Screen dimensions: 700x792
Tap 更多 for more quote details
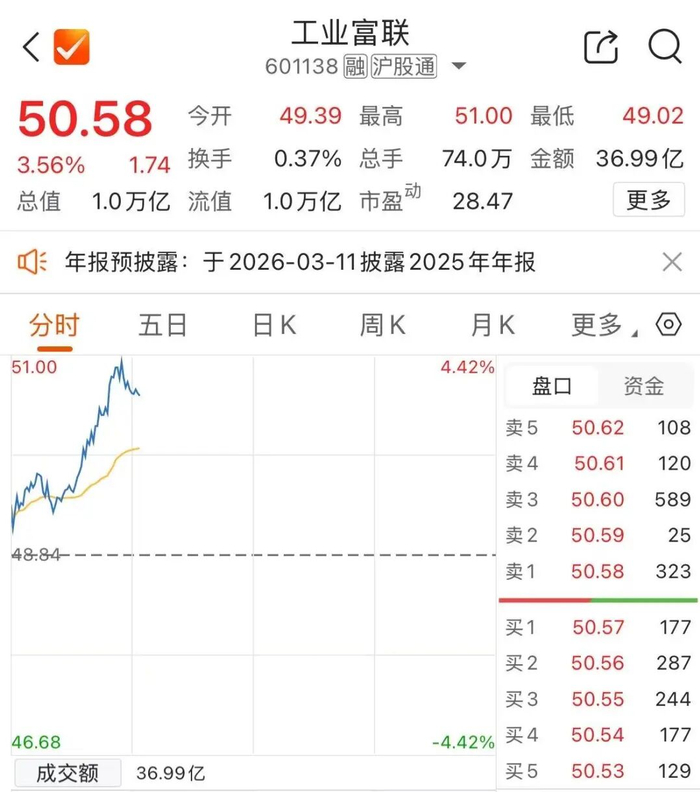(x=648, y=200)
